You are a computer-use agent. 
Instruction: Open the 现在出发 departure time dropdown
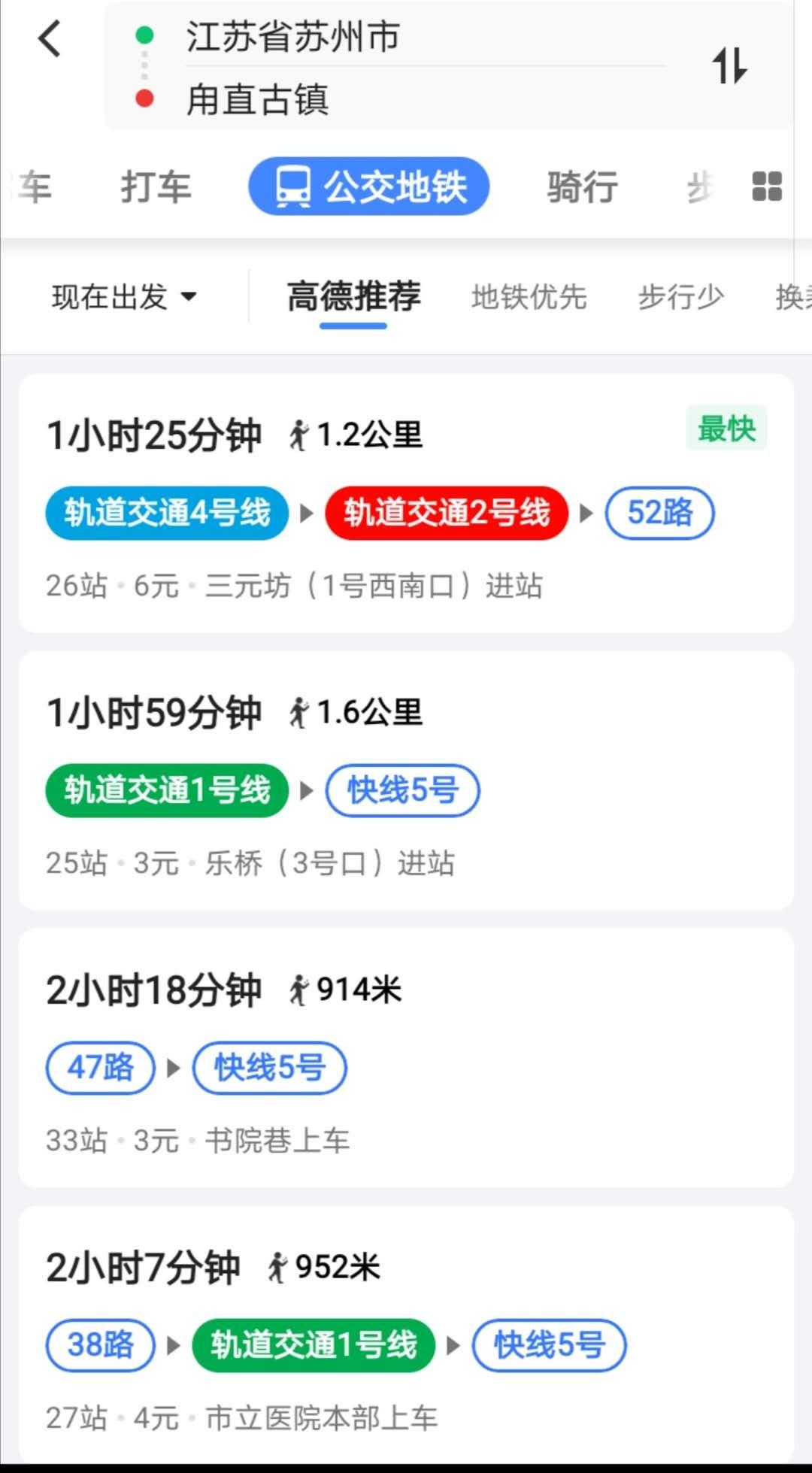[x=124, y=297]
